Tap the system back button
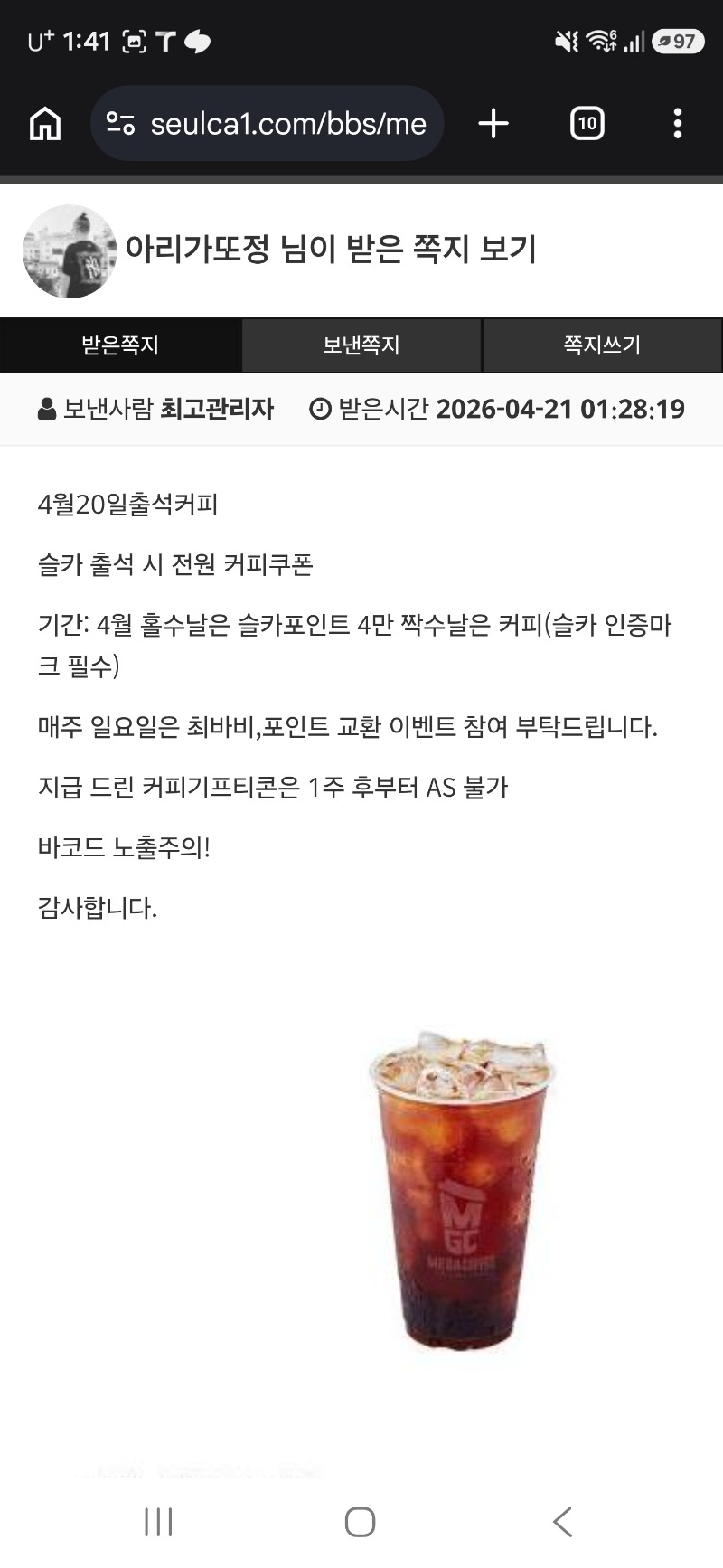This screenshot has height=1568, width=723. click(562, 1522)
